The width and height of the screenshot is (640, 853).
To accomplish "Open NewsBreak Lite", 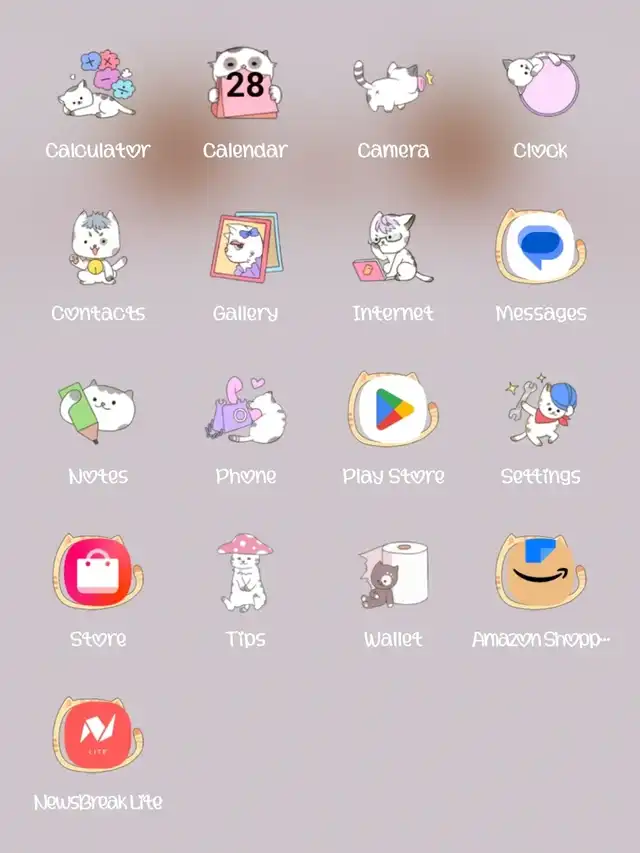I will click(97, 737).
